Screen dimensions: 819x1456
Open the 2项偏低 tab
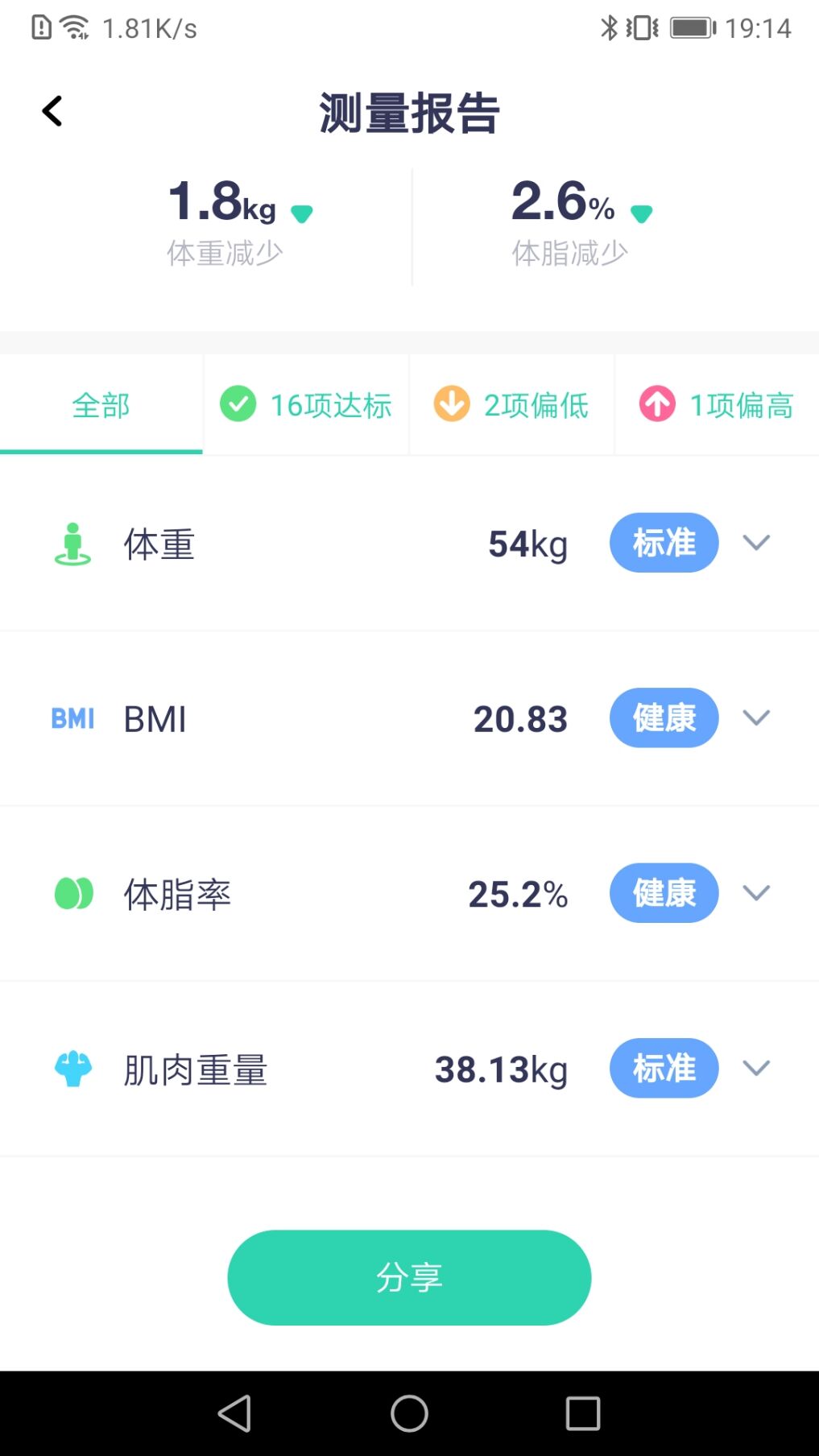pyautogui.click(x=511, y=405)
